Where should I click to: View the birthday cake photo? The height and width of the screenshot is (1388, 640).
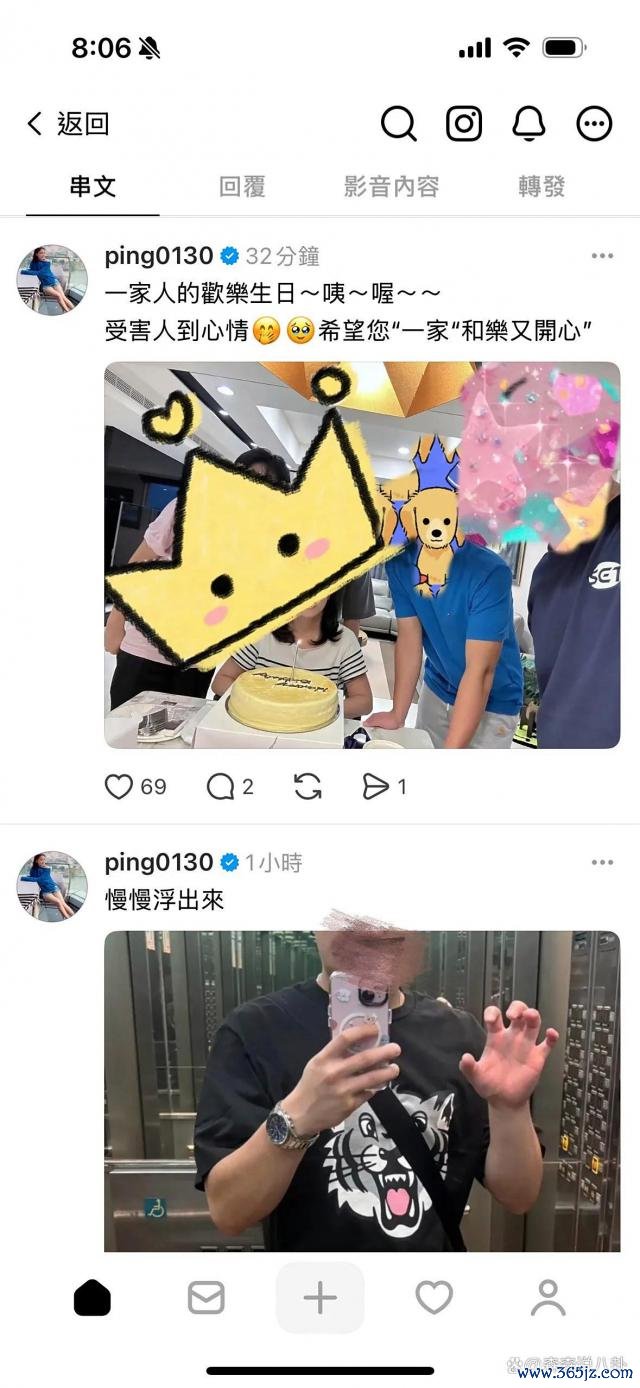[x=362, y=555]
